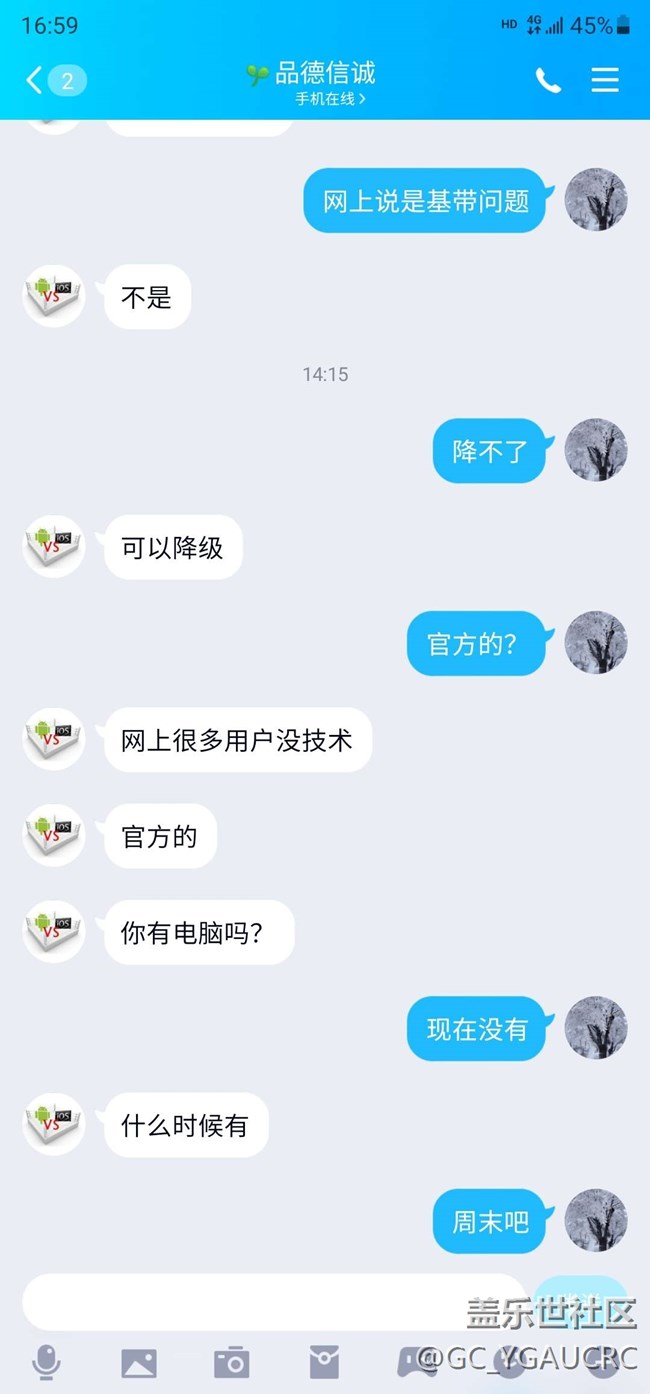650x1394 pixels.
Task: Open the chat settings menu
Action: [605, 80]
